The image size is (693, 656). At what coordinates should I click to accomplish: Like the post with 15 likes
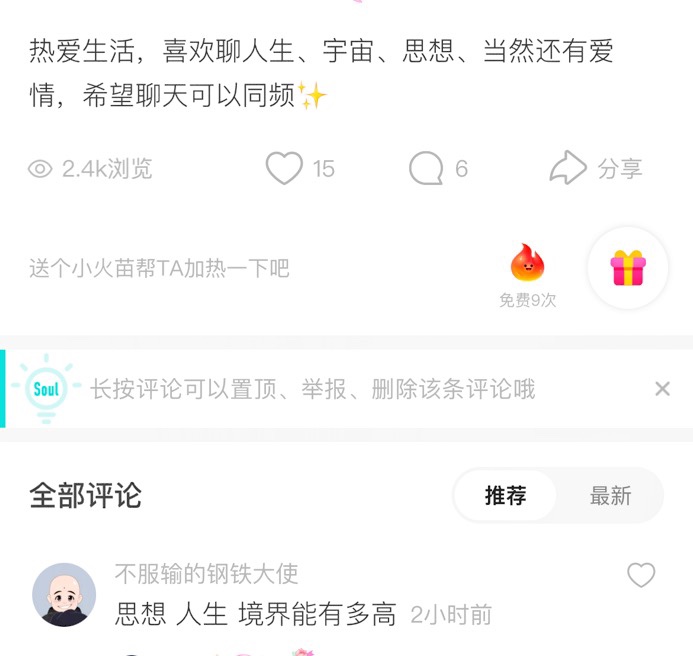coord(285,168)
